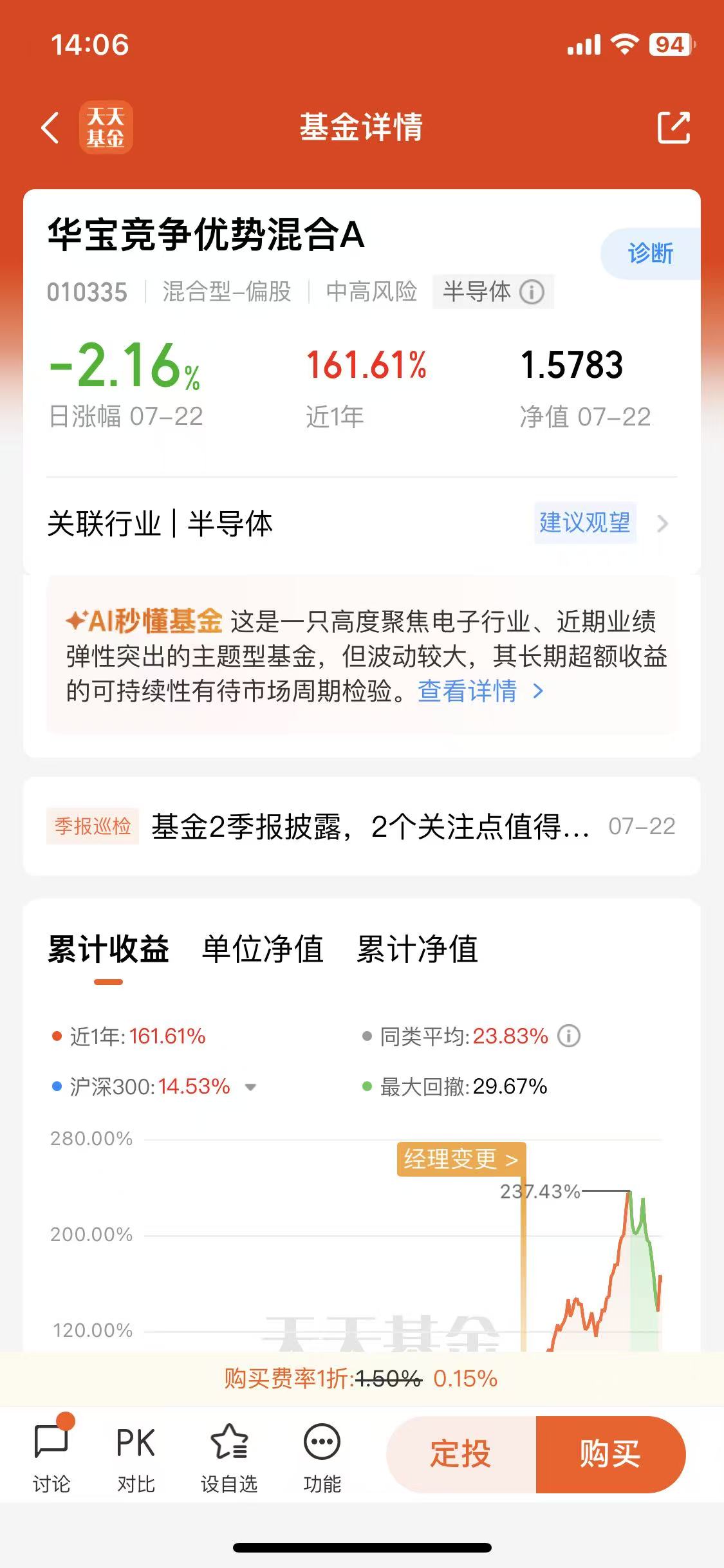Go back using the back arrow
Screen dimensions: 724x1568
click(x=50, y=127)
